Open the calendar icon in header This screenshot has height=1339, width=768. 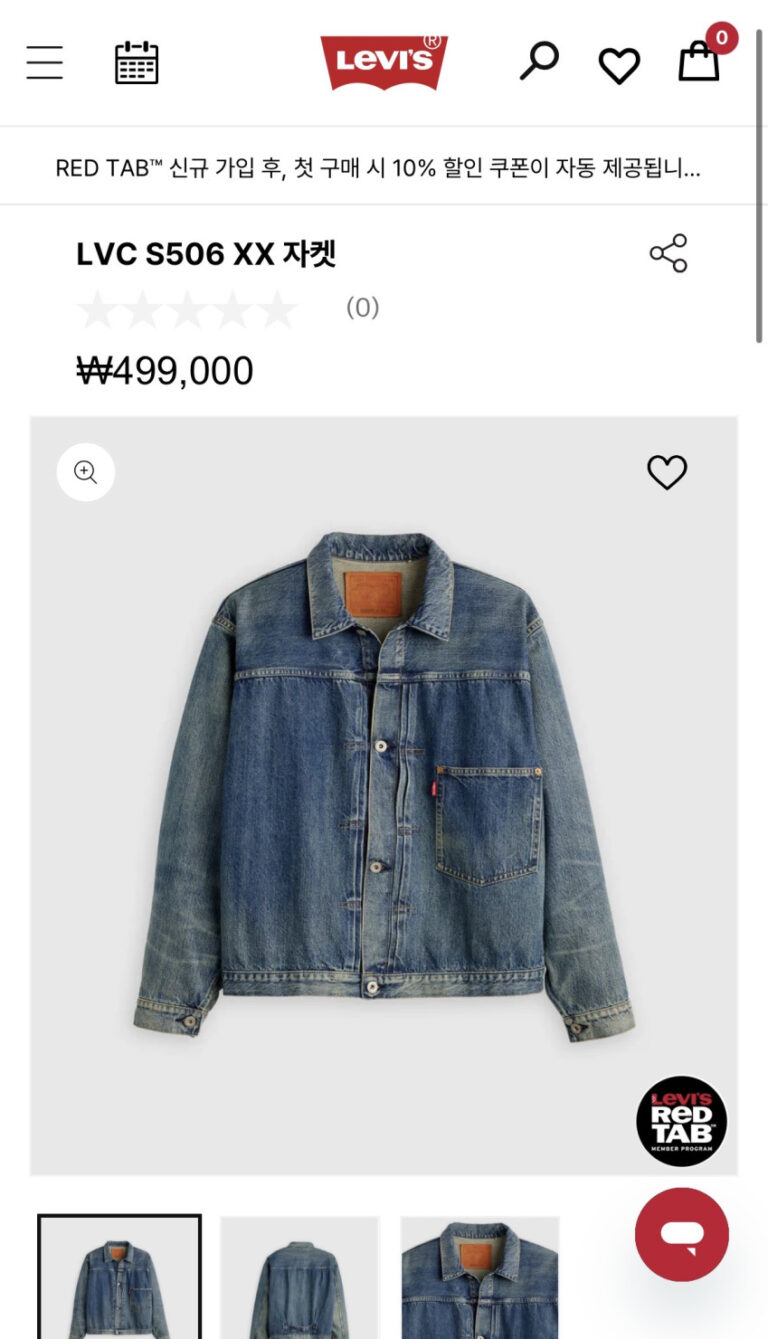click(x=137, y=62)
